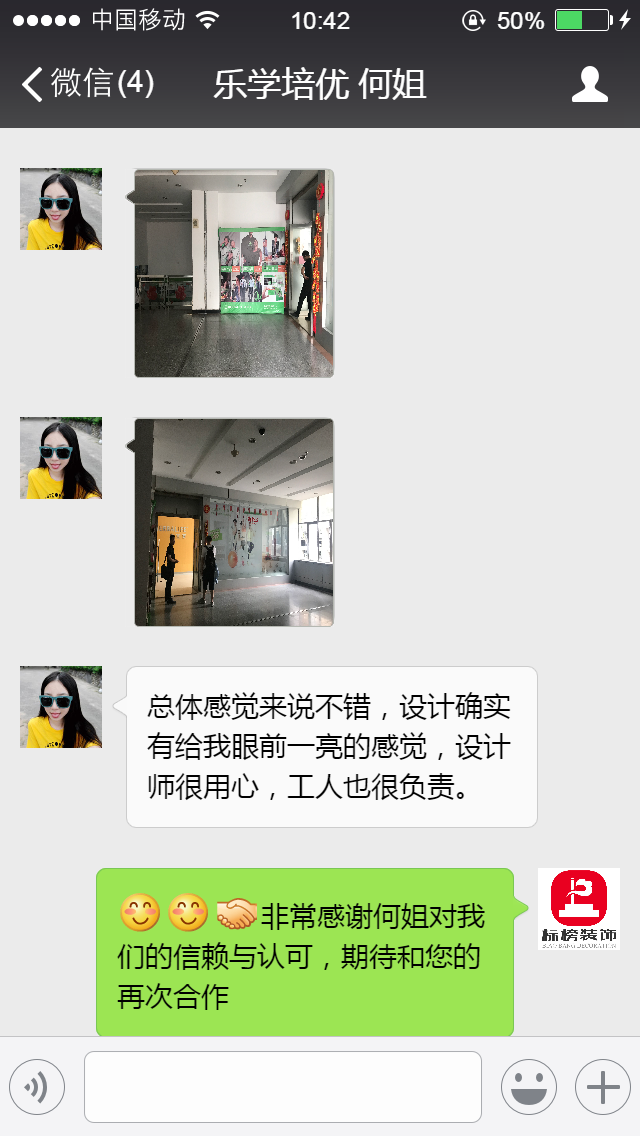Image resolution: width=640 pixels, height=1136 pixels.
Task: Open the photo showing the green poster stand
Action: (x=234, y=273)
